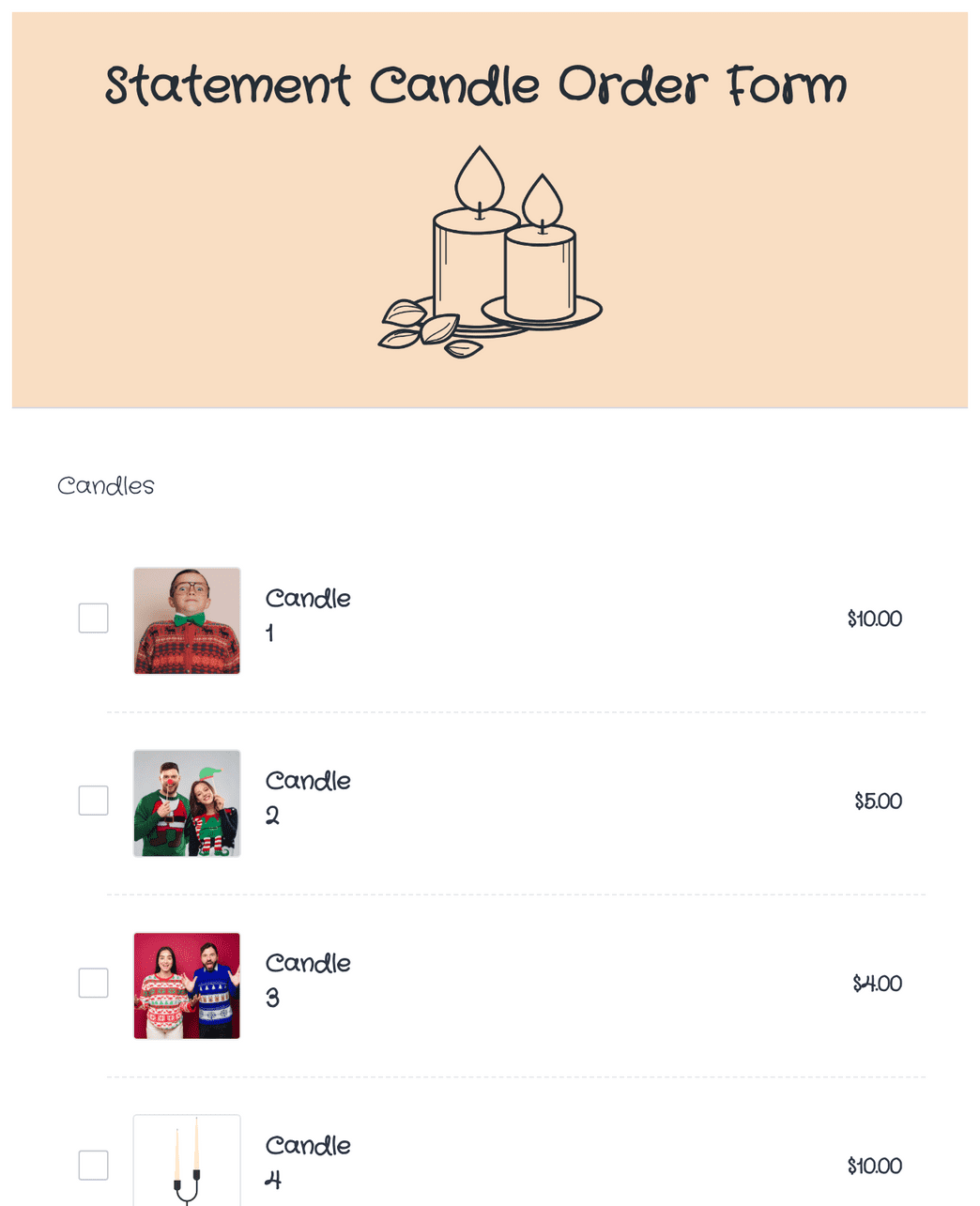The width and height of the screenshot is (980, 1206).
Task: Click the "Statement Candle Order Form" title
Action: click(x=475, y=84)
